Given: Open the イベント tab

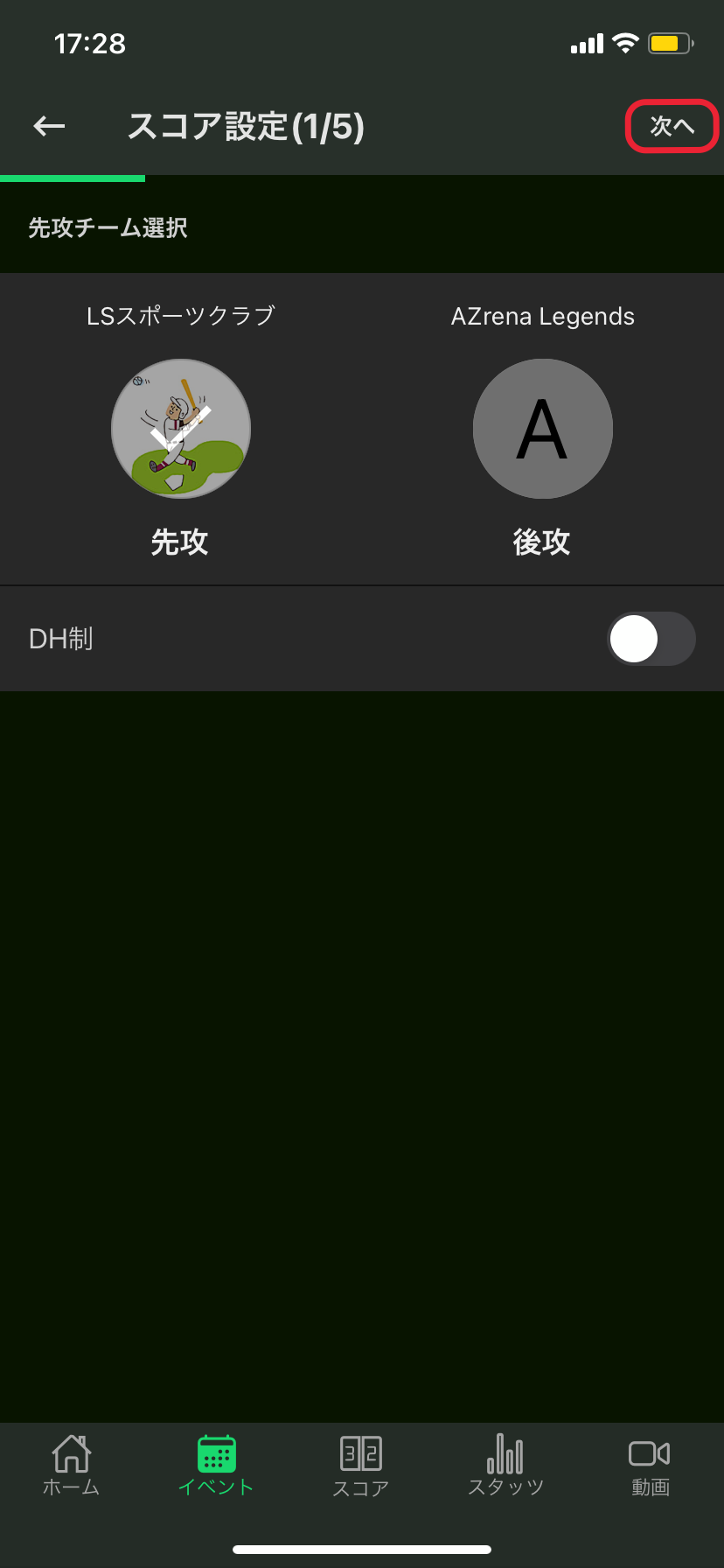Looking at the screenshot, I should (216, 1466).
